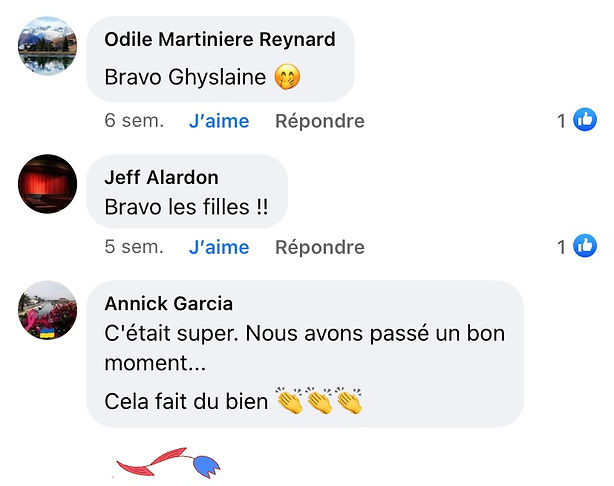Tap J'aime under Jeff Alardon's comment
Screen dimensions: 614x486
218,247
